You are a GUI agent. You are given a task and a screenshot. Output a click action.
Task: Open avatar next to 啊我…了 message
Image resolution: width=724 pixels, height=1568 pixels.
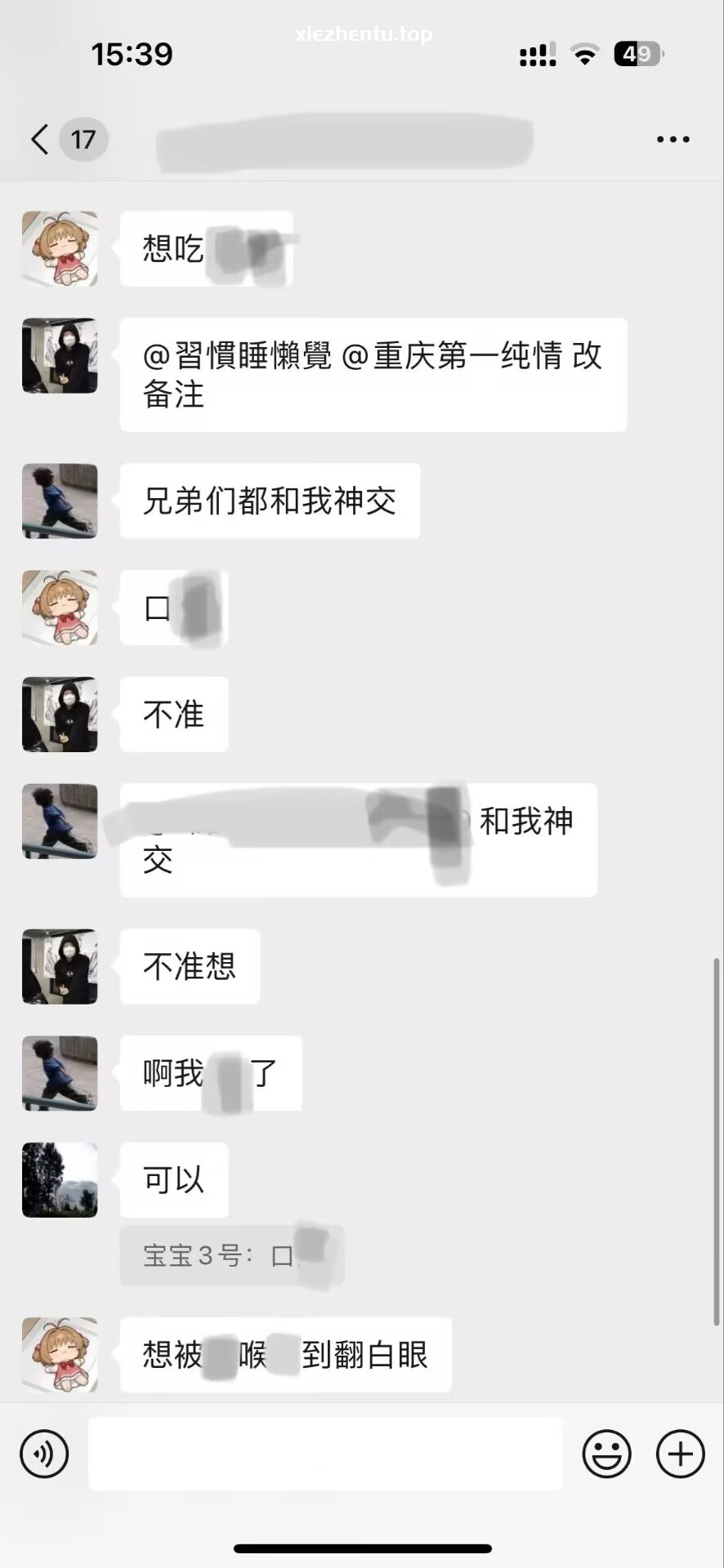click(60, 1073)
